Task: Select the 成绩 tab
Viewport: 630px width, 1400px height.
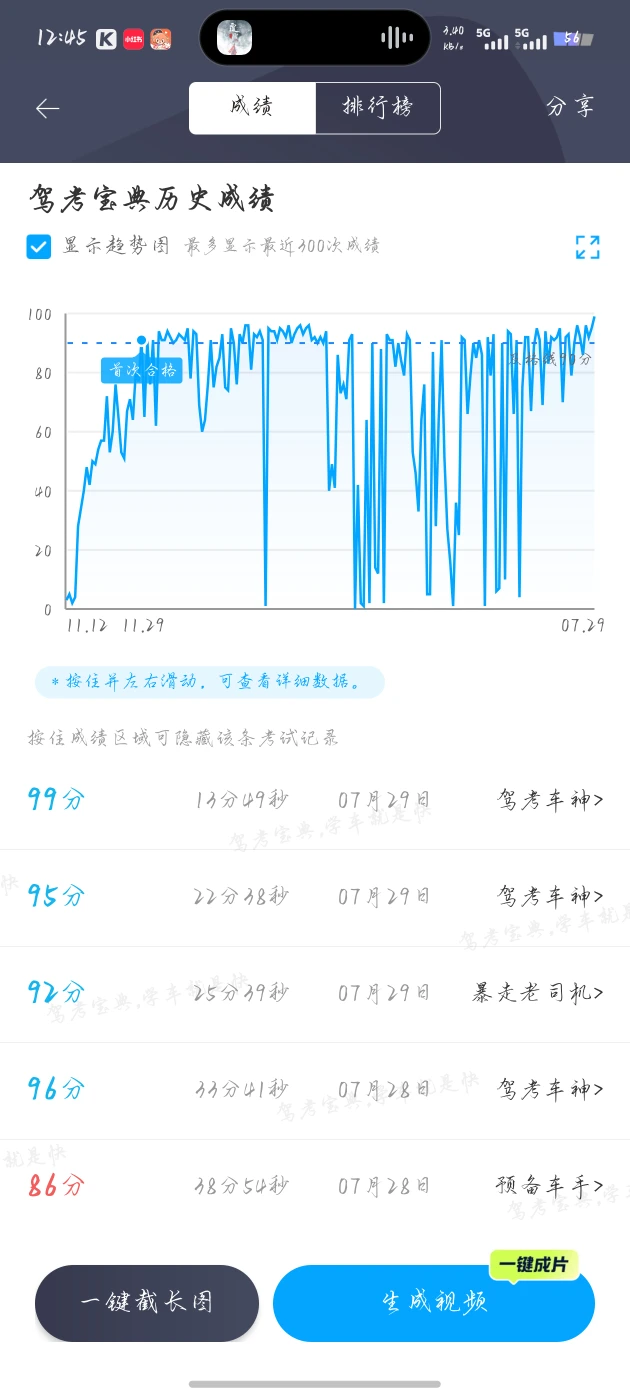Action: (x=252, y=108)
